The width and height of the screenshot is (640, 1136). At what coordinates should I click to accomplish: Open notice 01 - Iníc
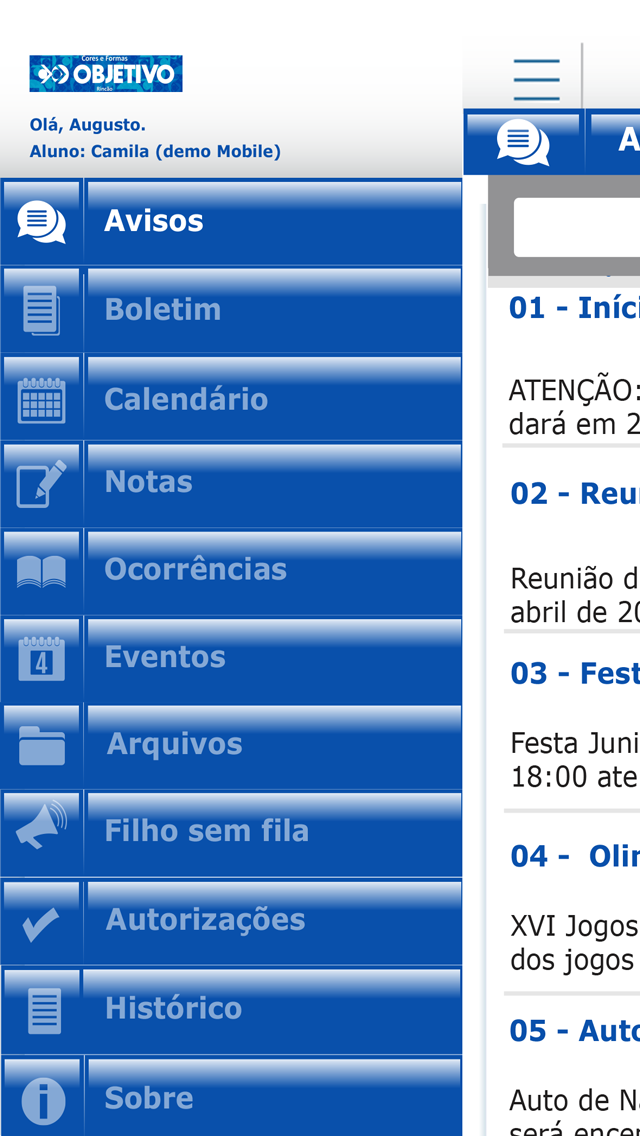573,308
